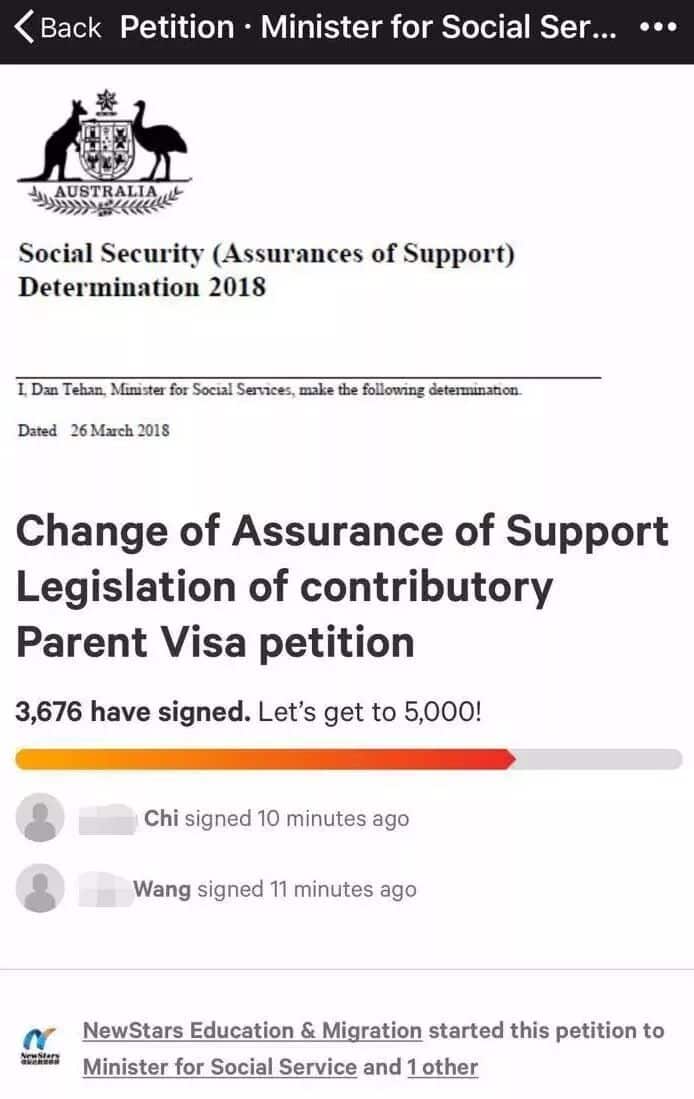Open the three-dot overflow menu
694x1099 pixels.
point(658,28)
